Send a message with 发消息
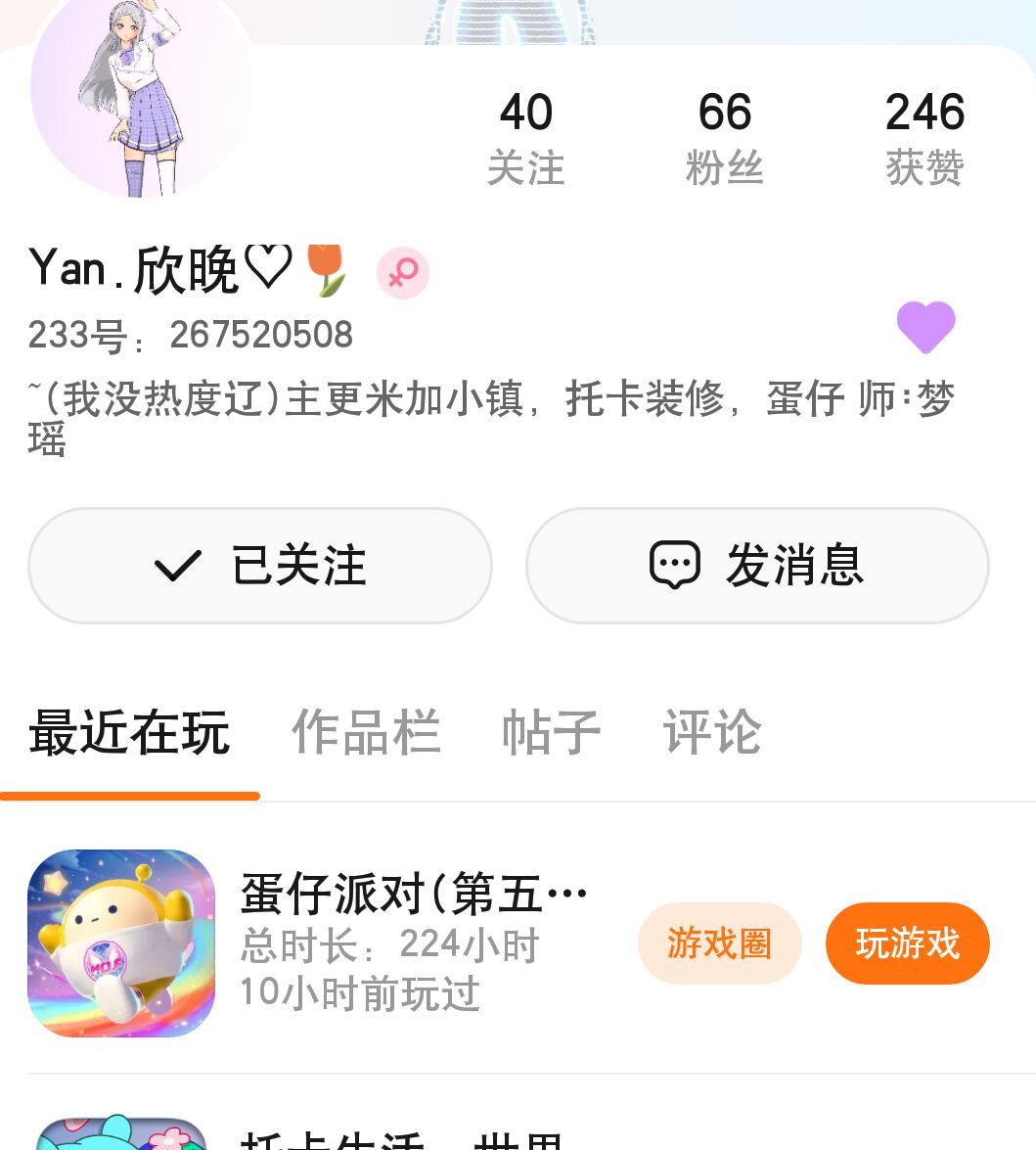 coord(757,566)
